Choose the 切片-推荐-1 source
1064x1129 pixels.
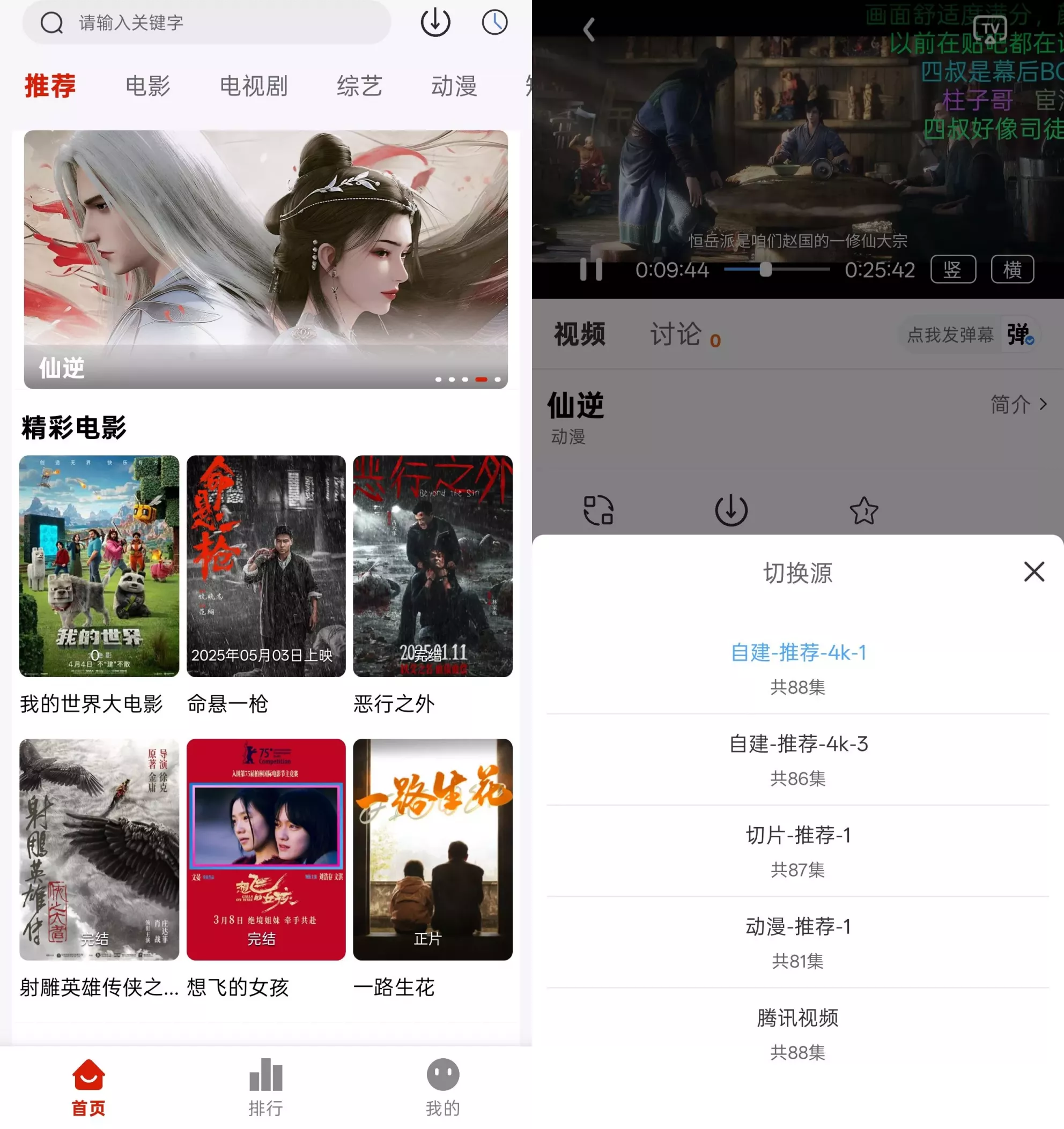(x=797, y=850)
